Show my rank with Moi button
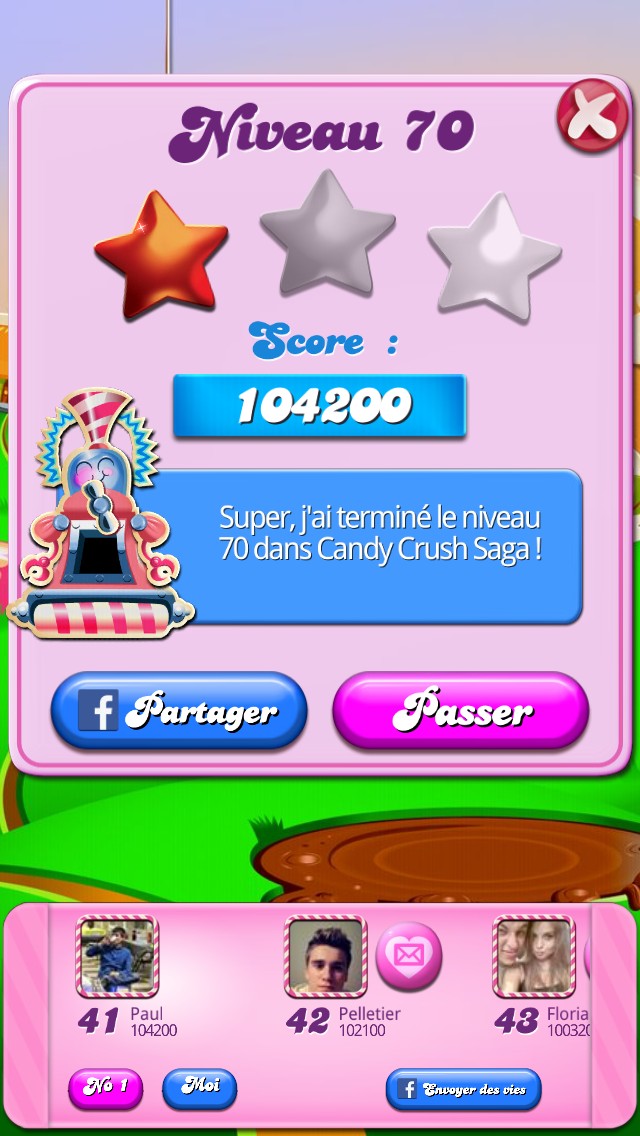The image size is (640, 1136). point(199,1087)
